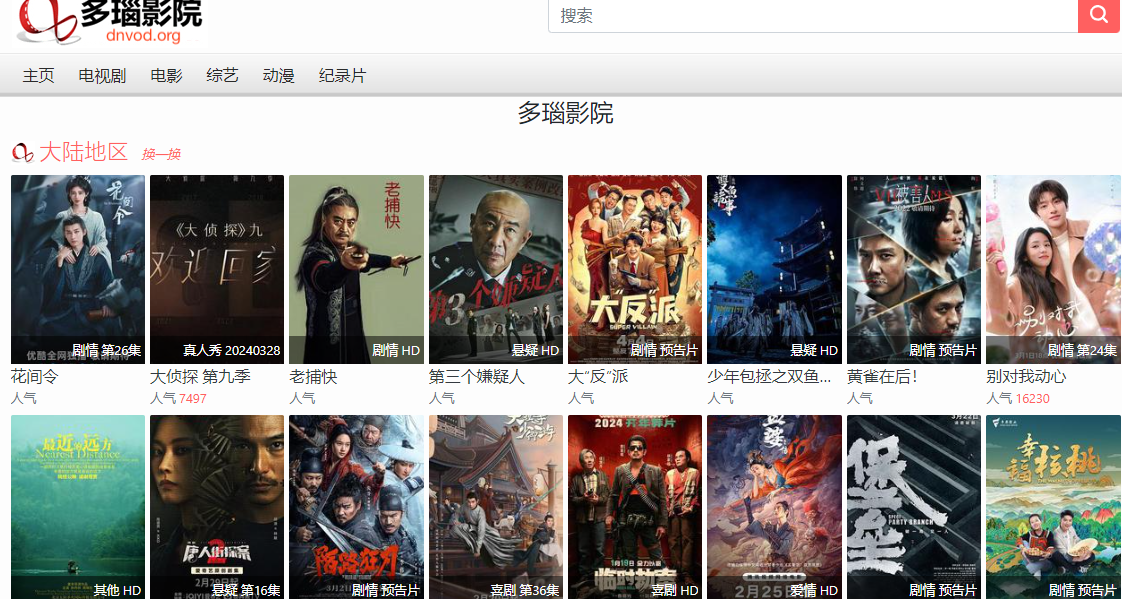Browse the 动漫 section

click(x=278, y=75)
